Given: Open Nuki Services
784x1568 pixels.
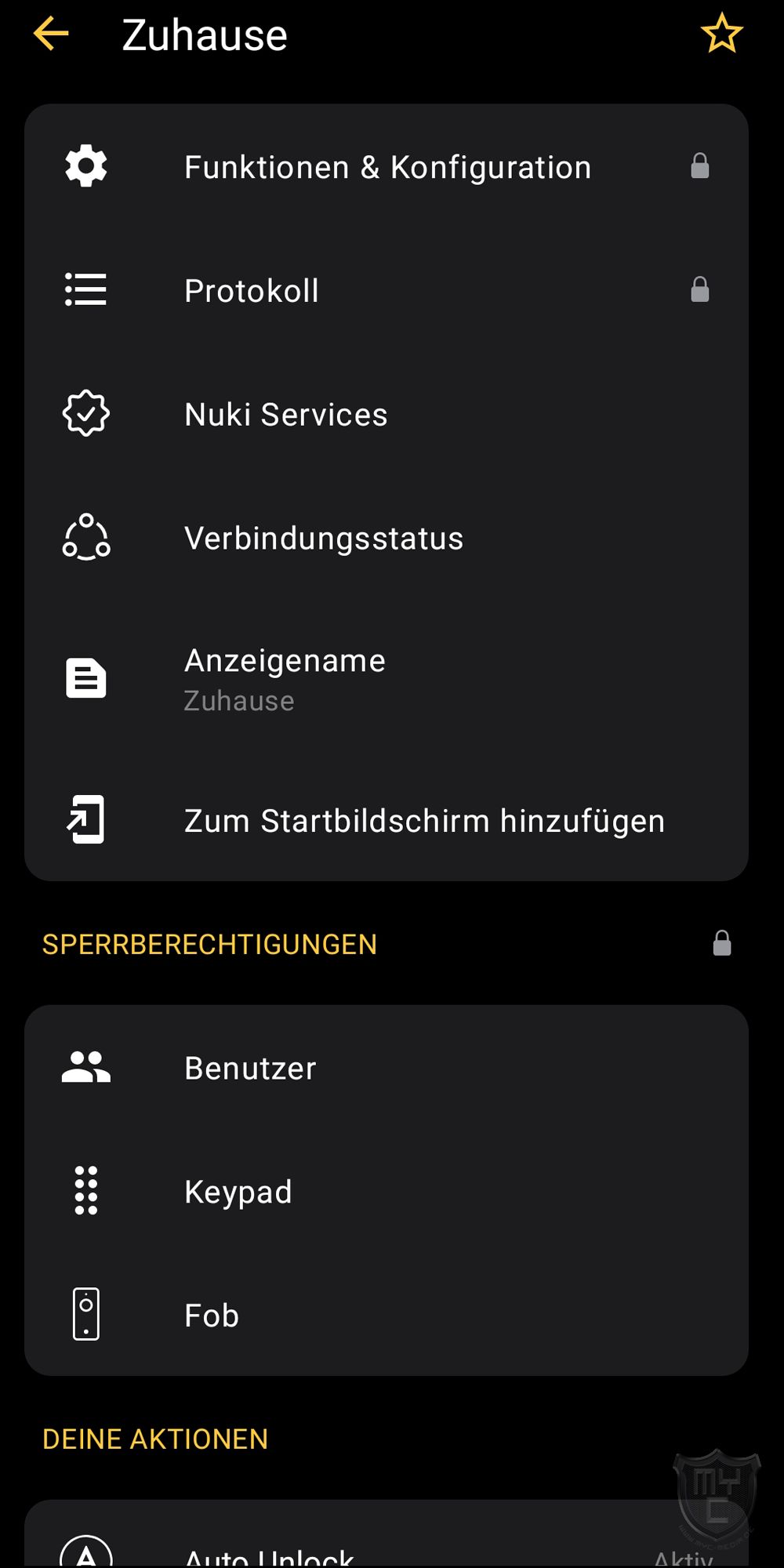Looking at the screenshot, I should pos(387,414).
